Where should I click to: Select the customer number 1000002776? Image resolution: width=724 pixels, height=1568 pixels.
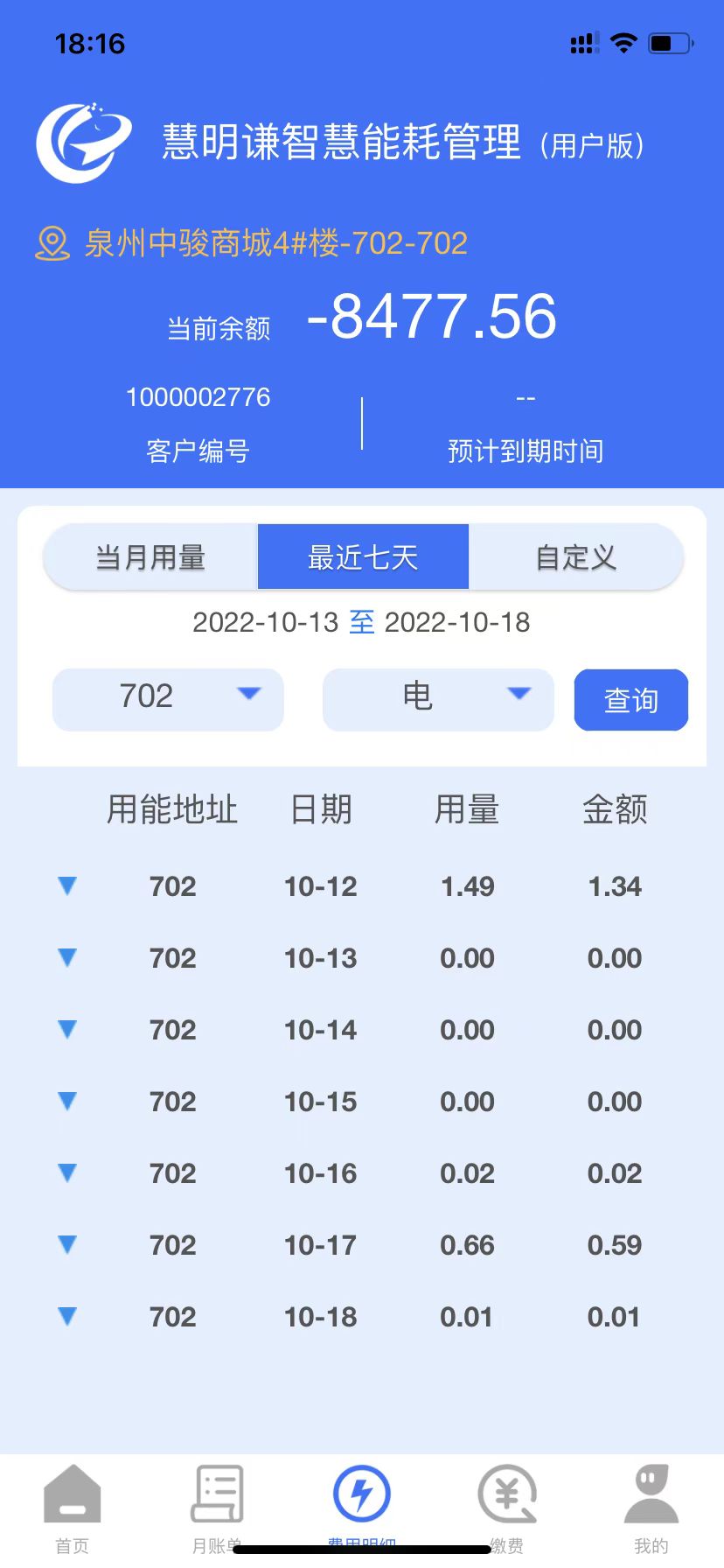(x=198, y=396)
